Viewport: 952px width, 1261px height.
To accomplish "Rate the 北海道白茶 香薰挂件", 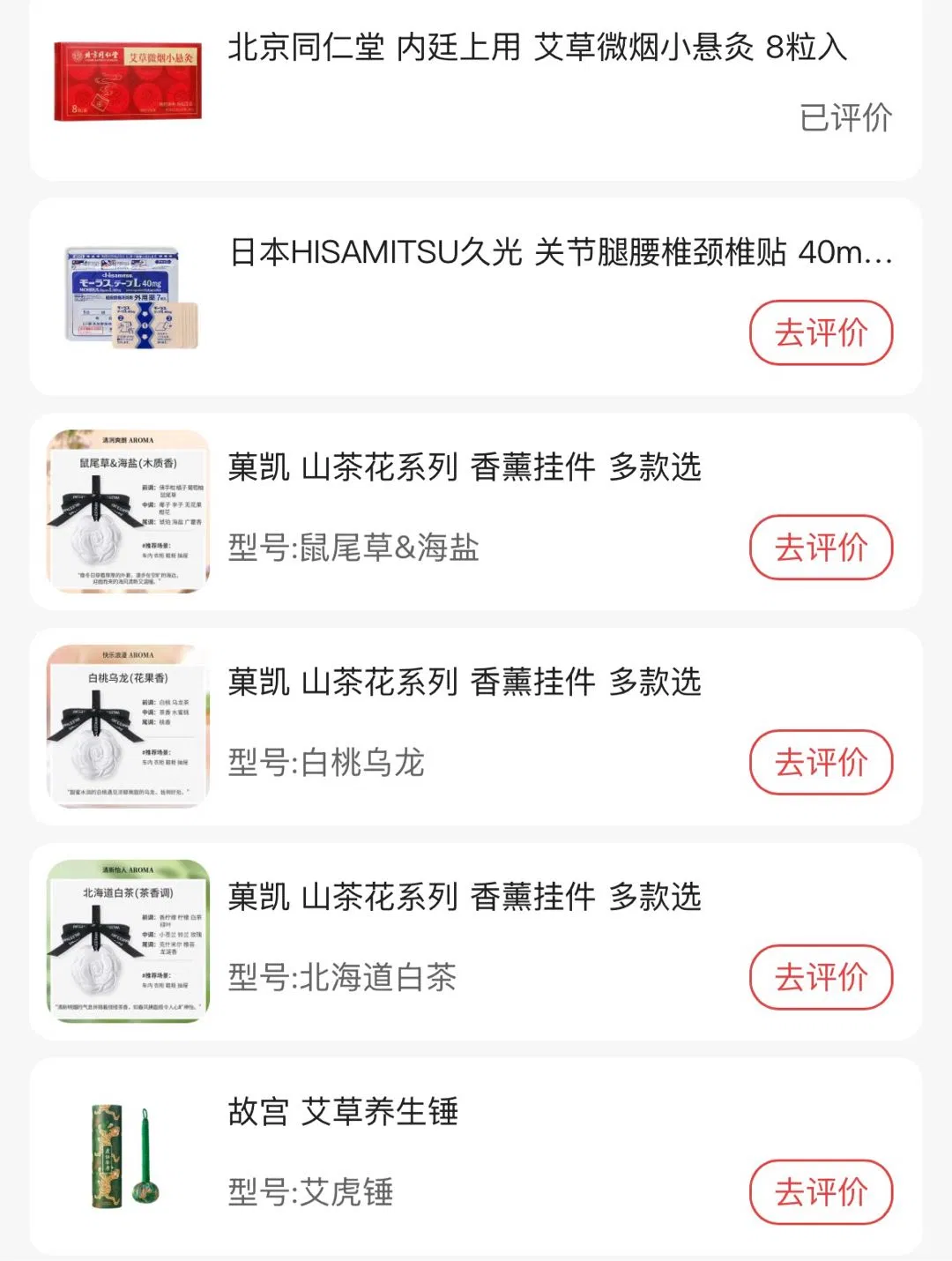I will tap(821, 977).
